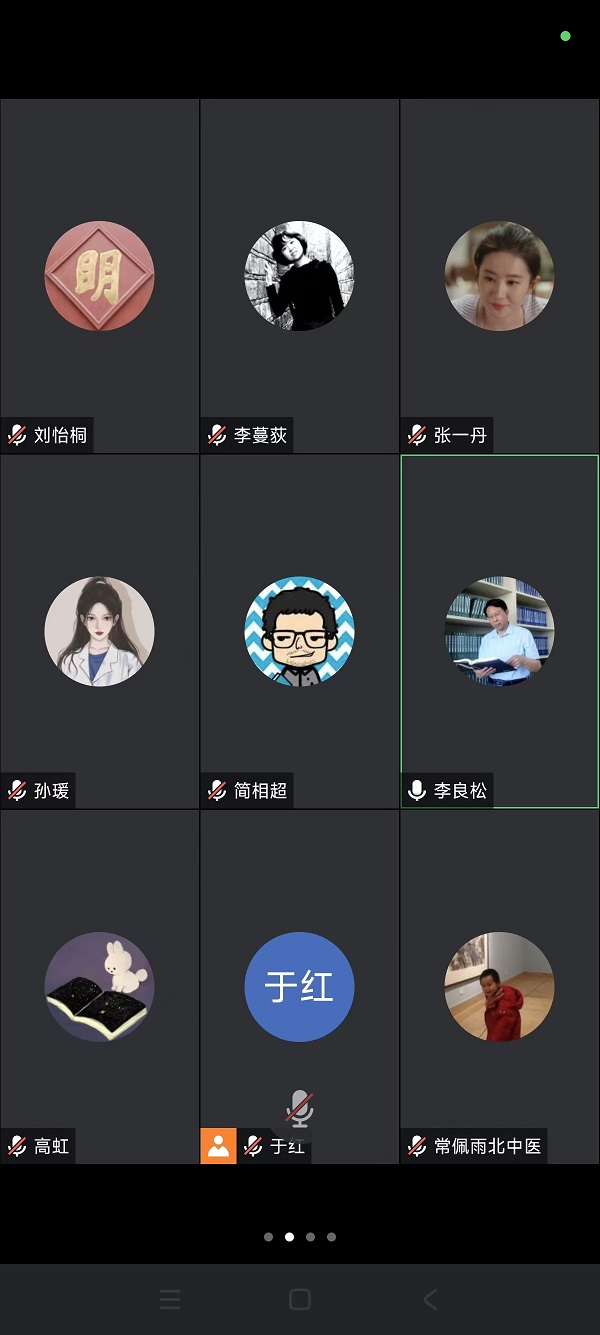The width and height of the screenshot is (600, 1335).
Task: Tap the Android back button
Action: click(x=430, y=1299)
